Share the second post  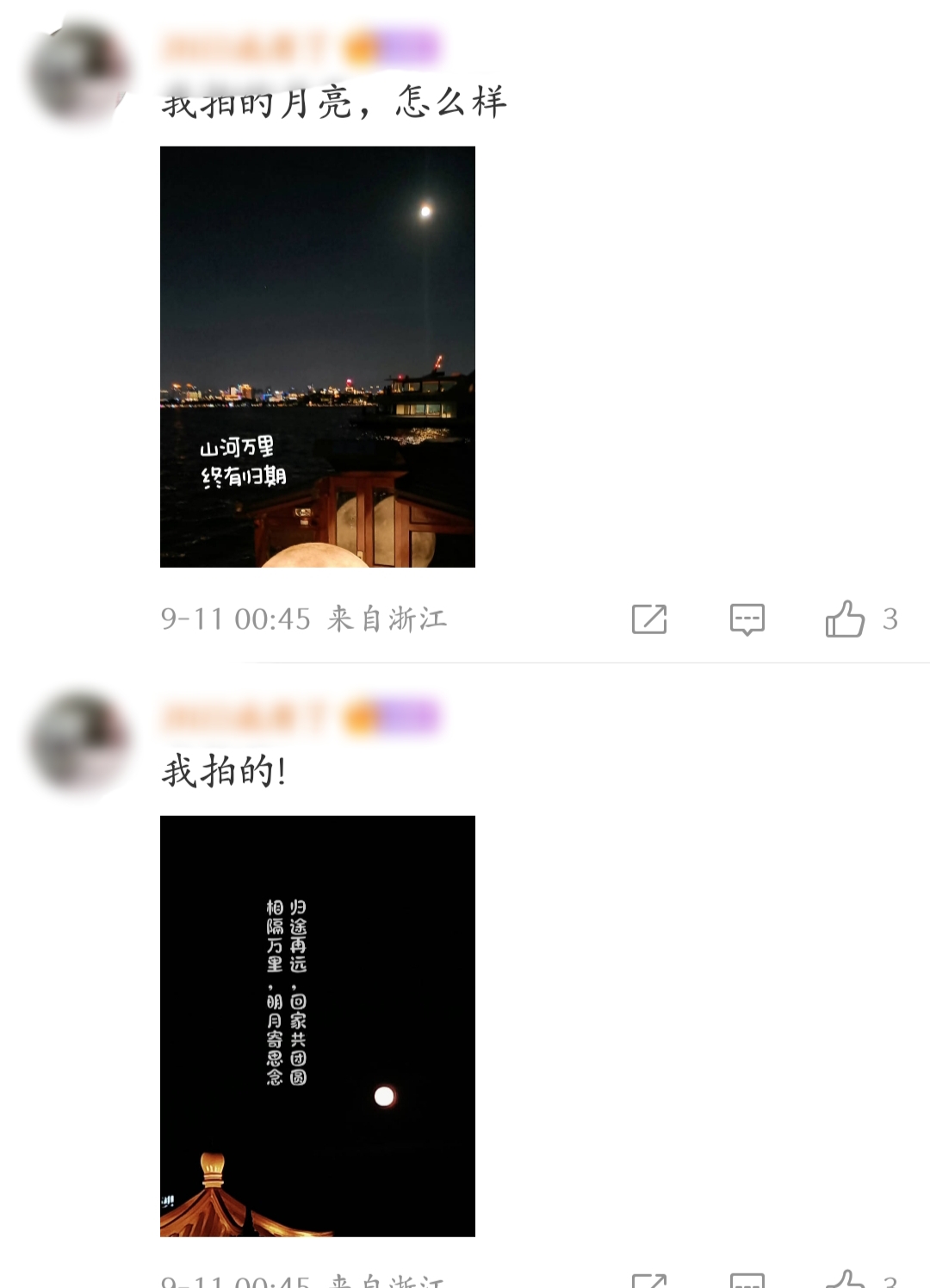tap(648, 1280)
